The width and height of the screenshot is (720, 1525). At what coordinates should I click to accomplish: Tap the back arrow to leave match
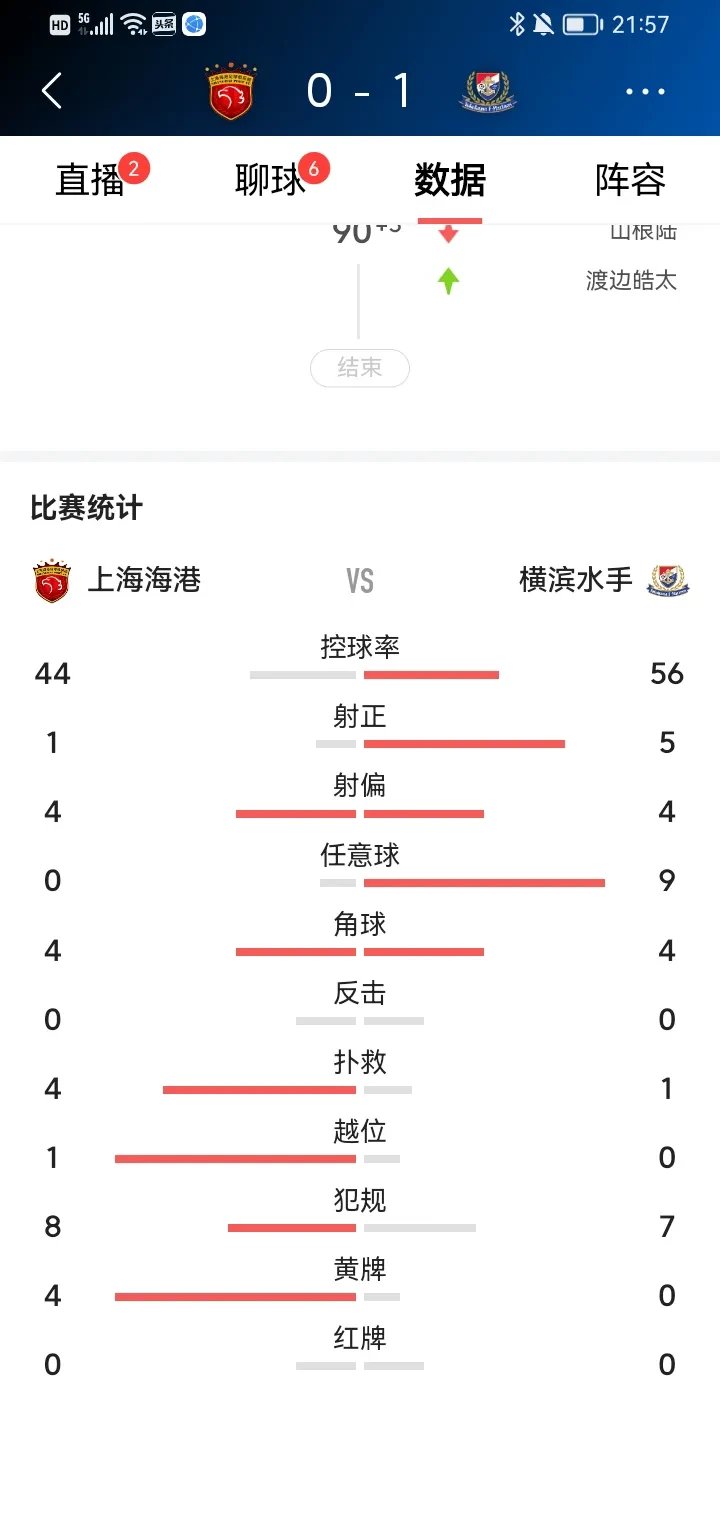(x=52, y=90)
